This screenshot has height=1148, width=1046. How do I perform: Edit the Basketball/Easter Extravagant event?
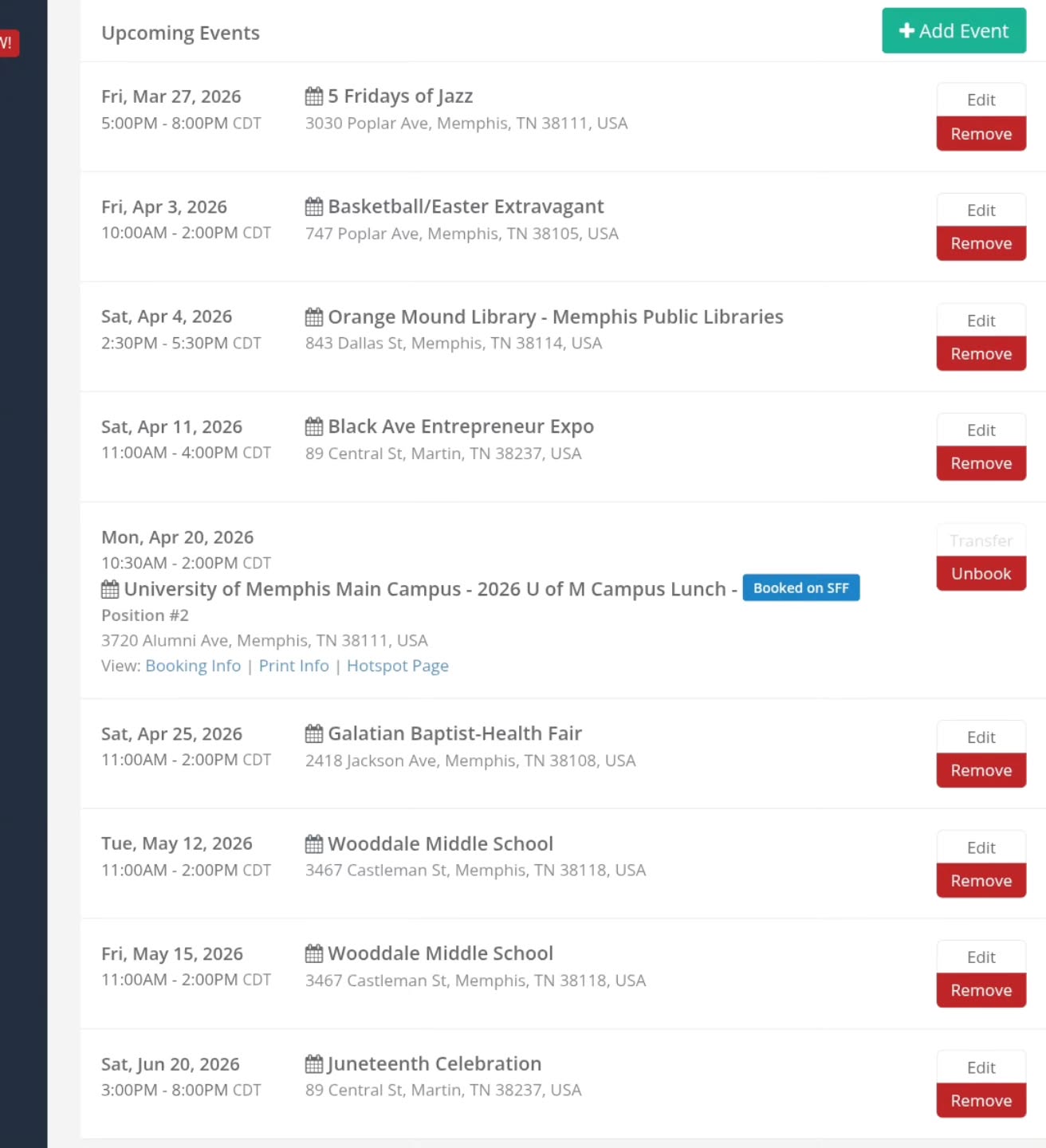981,210
